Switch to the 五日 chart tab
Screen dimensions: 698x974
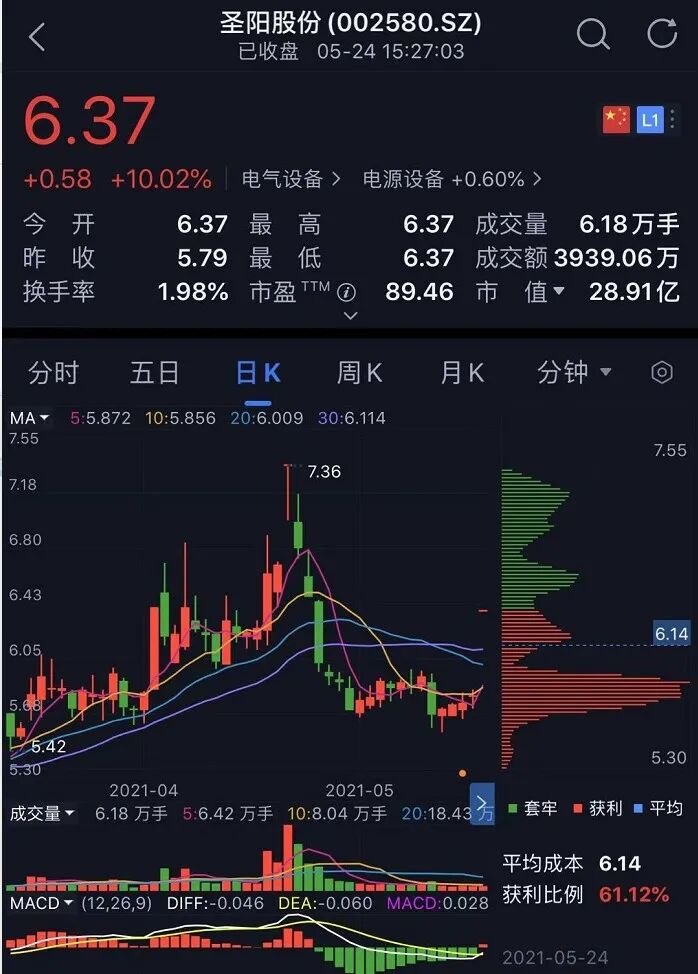point(155,373)
